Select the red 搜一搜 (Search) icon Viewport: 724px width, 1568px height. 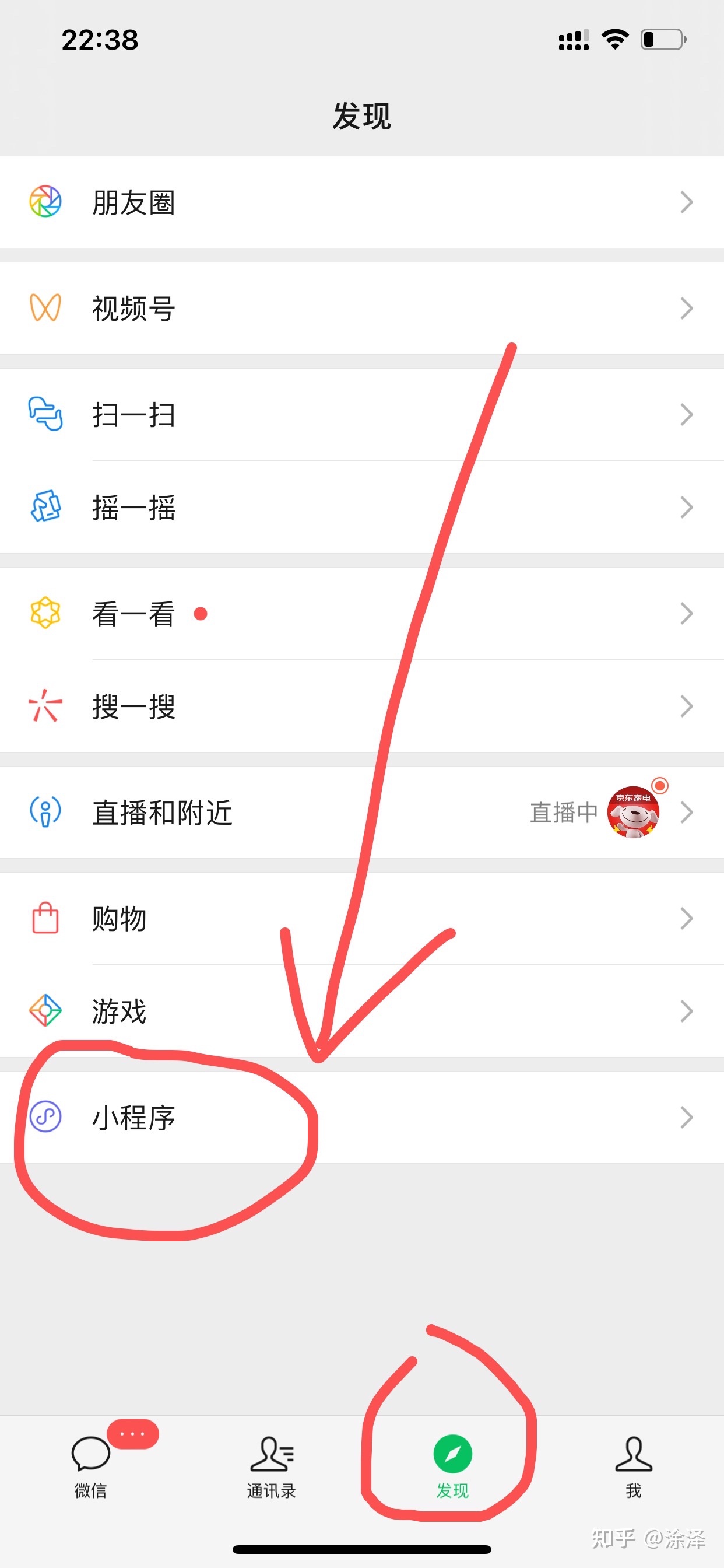click(x=45, y=706)
